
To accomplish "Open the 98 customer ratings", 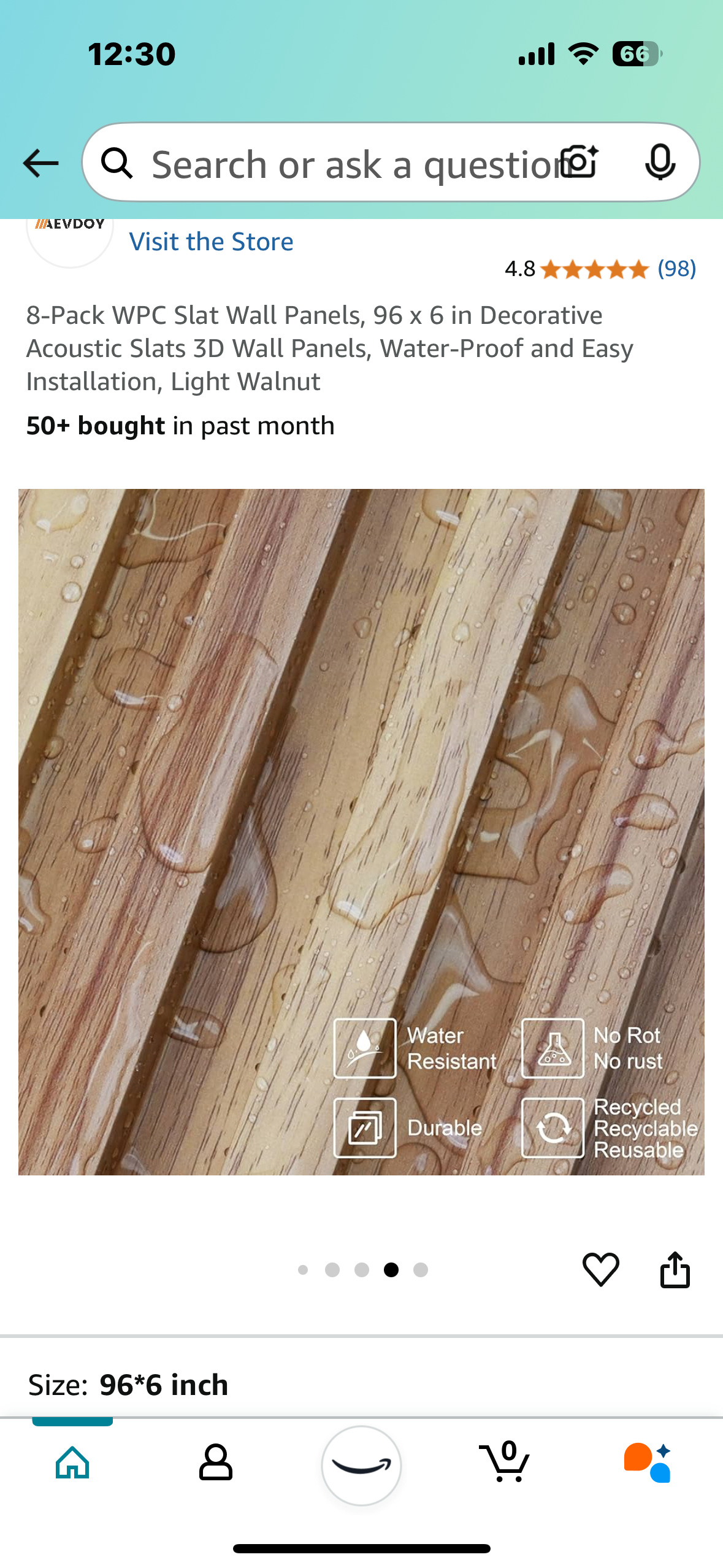I will pos(676,269).
